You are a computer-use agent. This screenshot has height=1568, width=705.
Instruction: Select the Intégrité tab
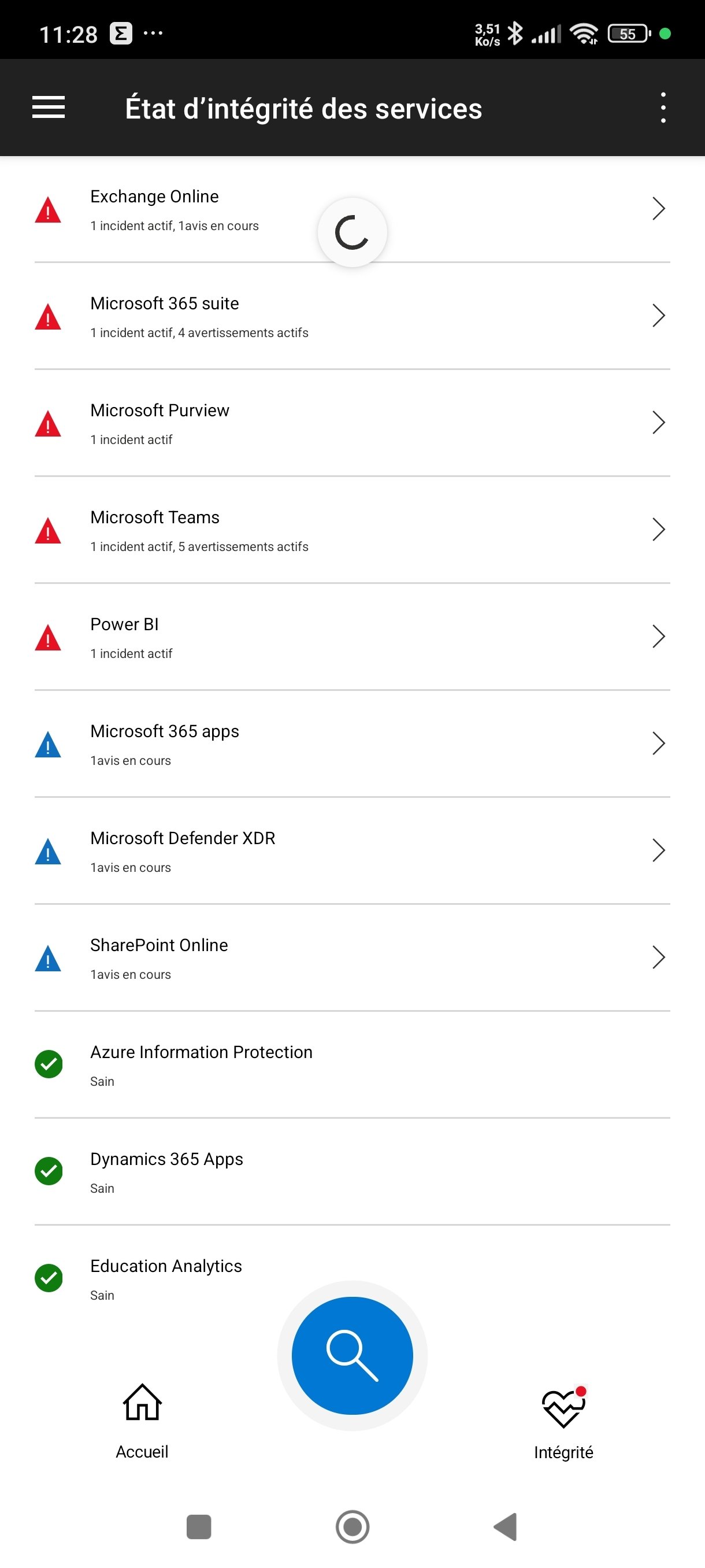tap(563, 1422)
